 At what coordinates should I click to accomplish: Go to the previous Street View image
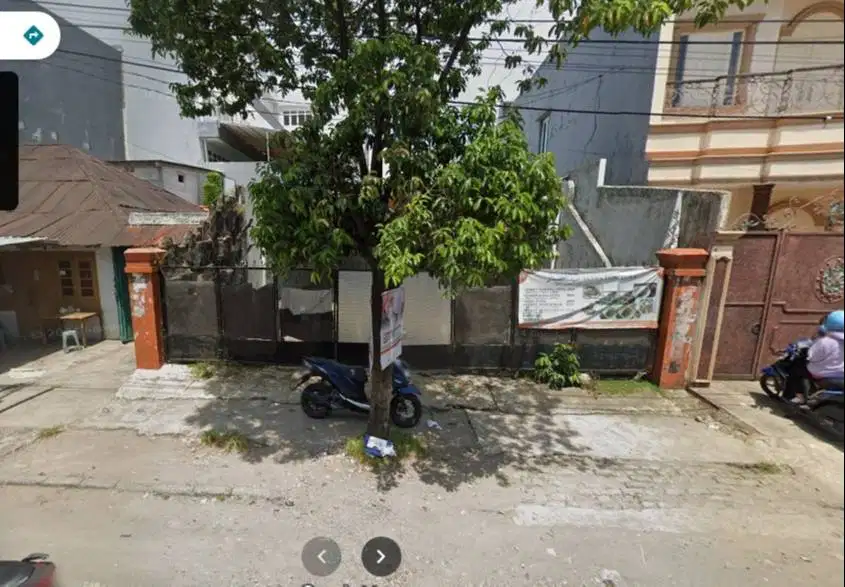pos(321,556)
